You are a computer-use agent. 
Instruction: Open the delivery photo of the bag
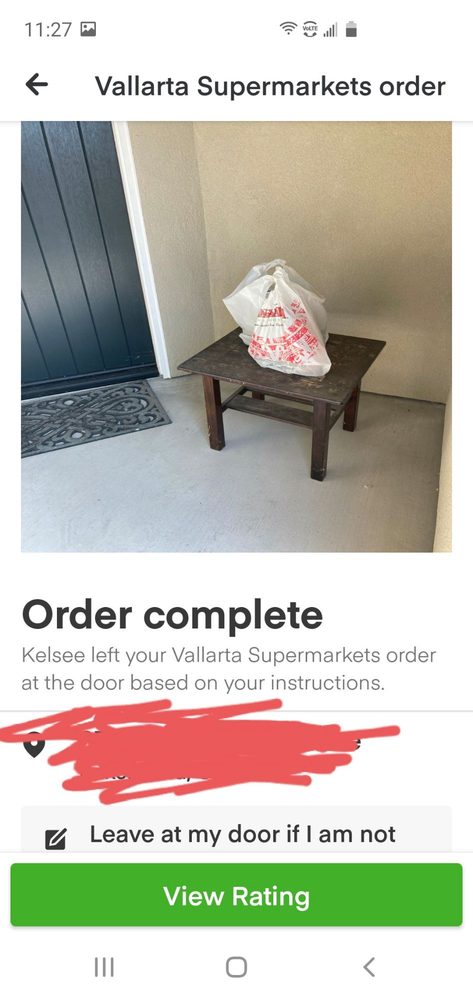(236, 336)
